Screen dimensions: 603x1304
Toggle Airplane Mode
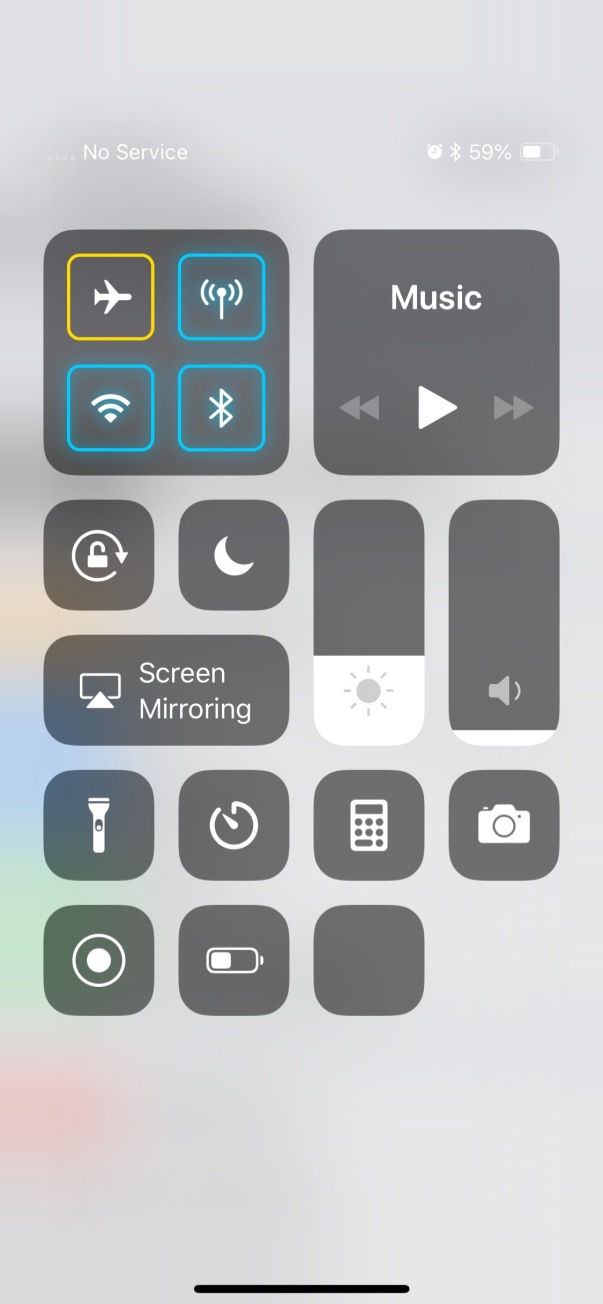click(110, 297)
